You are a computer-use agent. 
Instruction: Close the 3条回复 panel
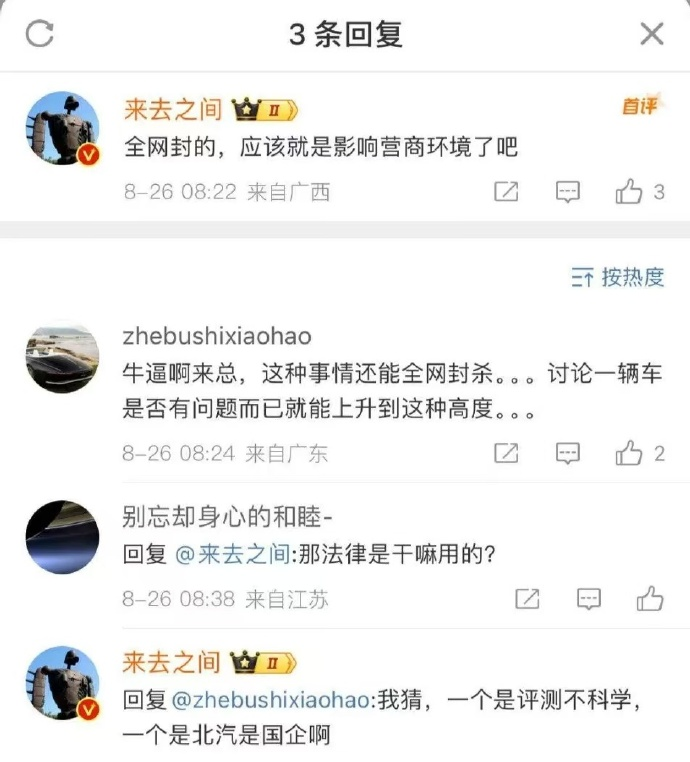[651, 34]
